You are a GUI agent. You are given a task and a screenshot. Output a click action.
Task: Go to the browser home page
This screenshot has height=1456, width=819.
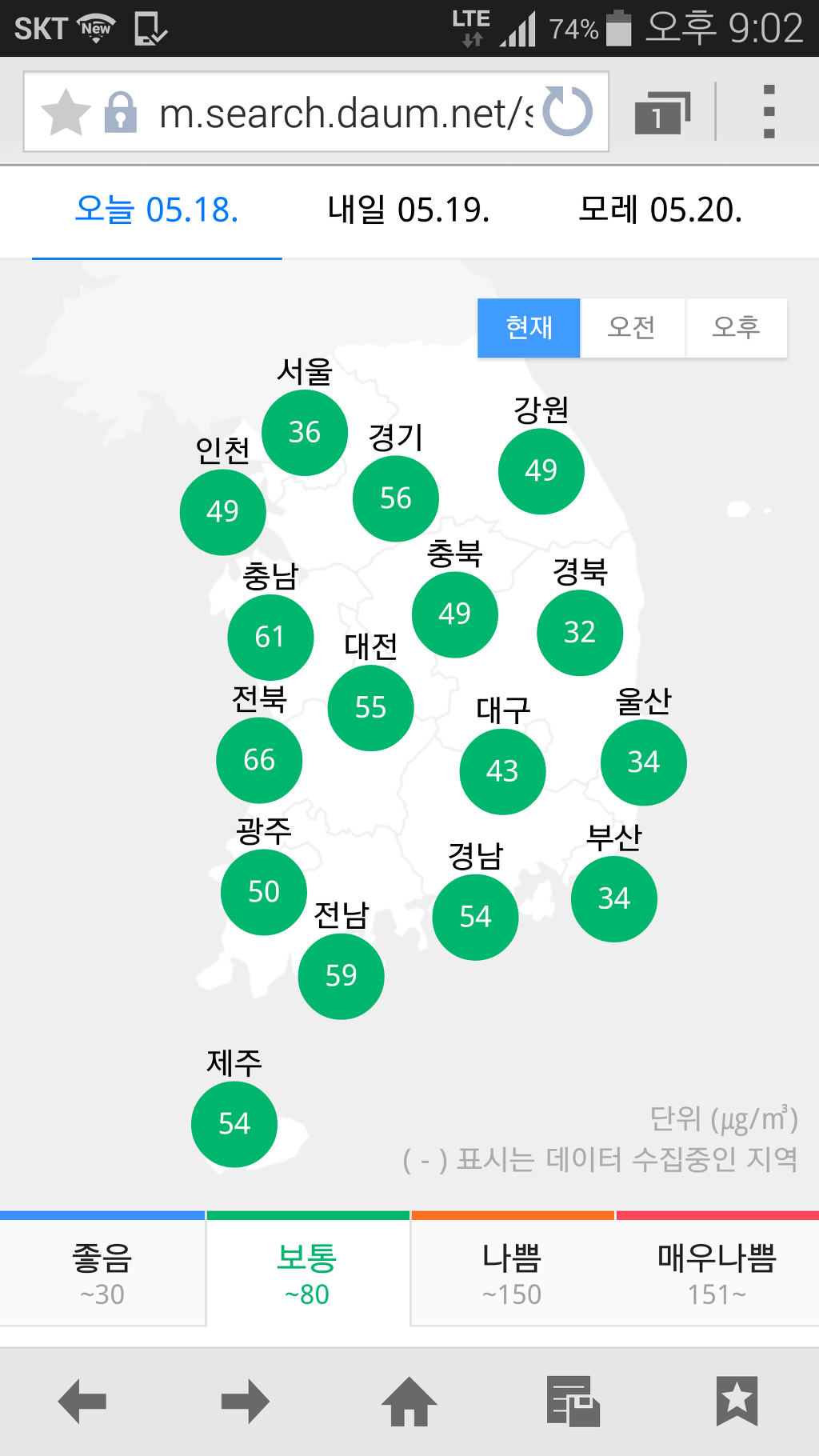(409, 1401)
